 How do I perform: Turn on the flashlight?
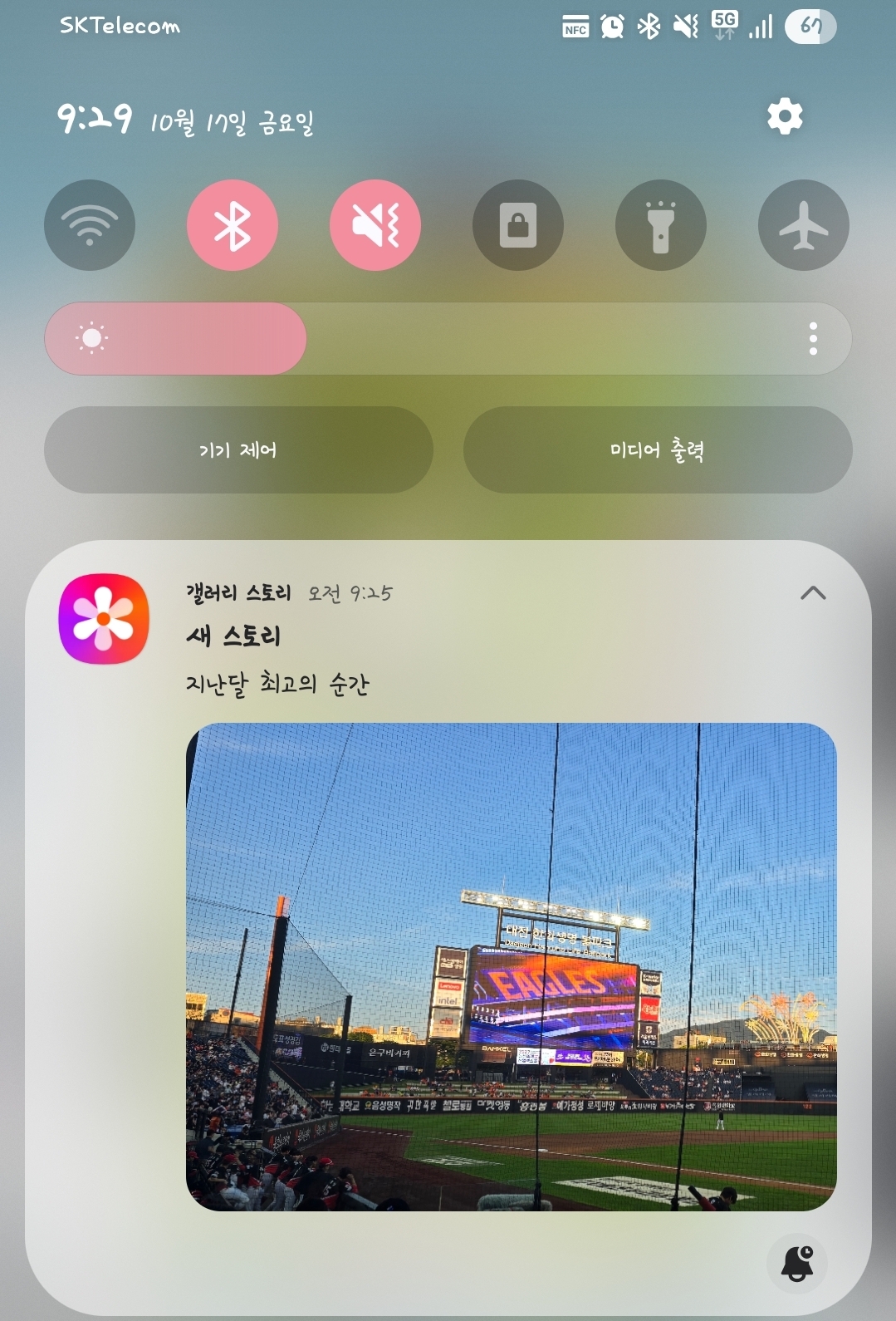click(660, 225)
